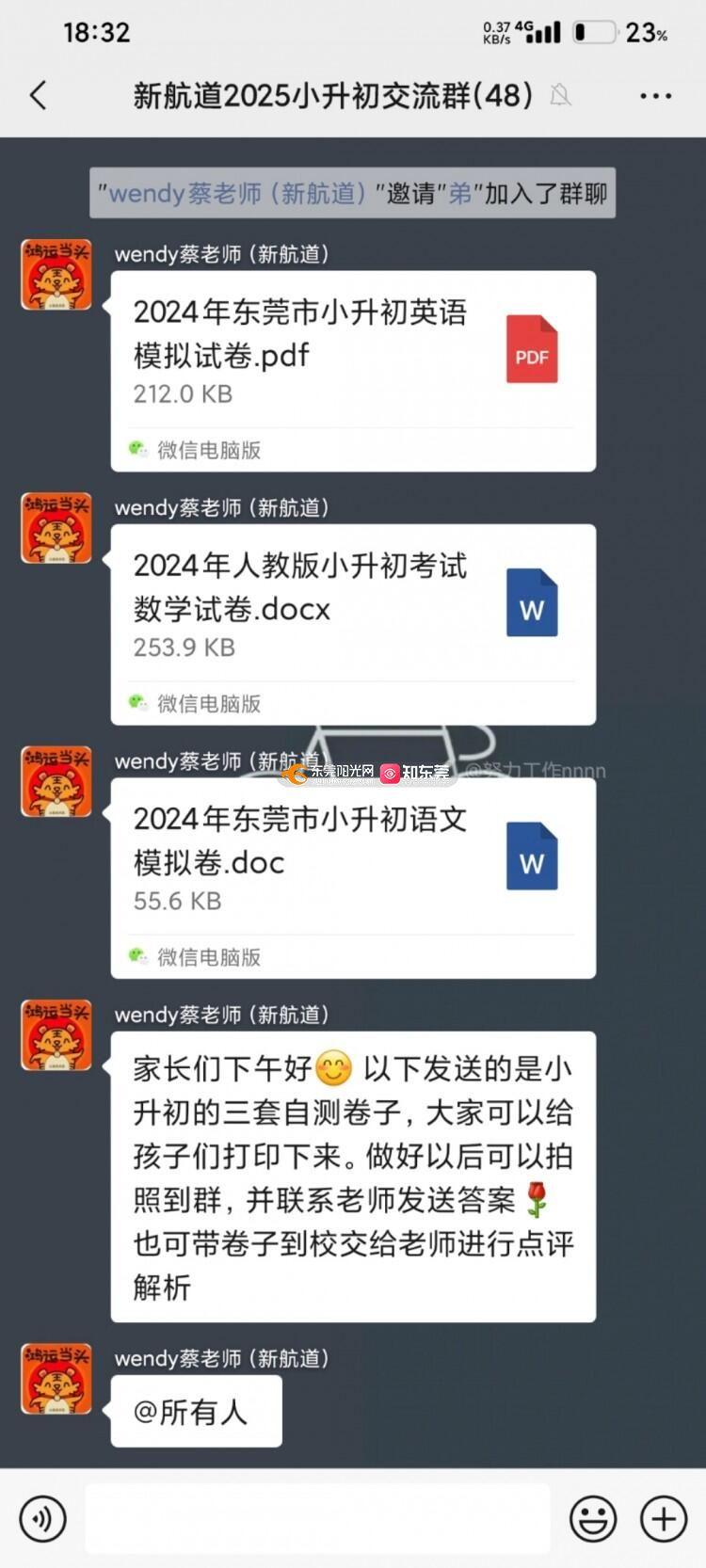
Task: Open the group chat overflow menu
Action: pyautogui.click(x=655, y=96)
